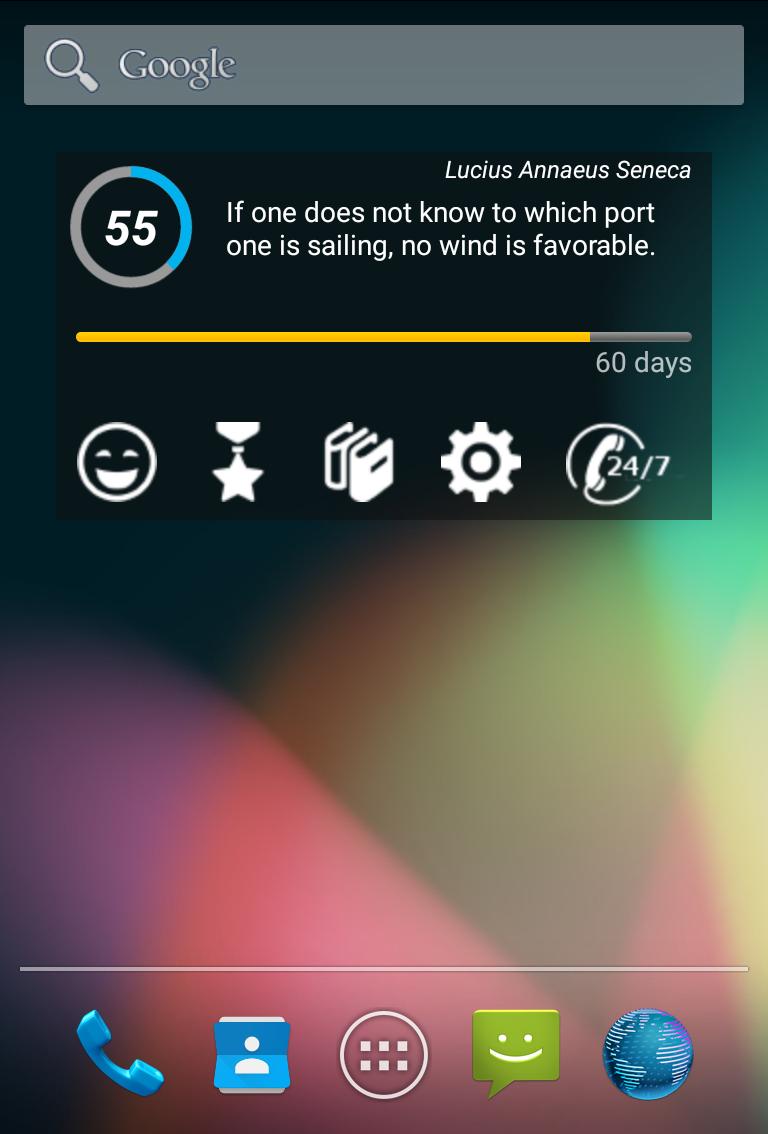
Task: Launch the Phone dialer app
Action: coord(120,1054)
